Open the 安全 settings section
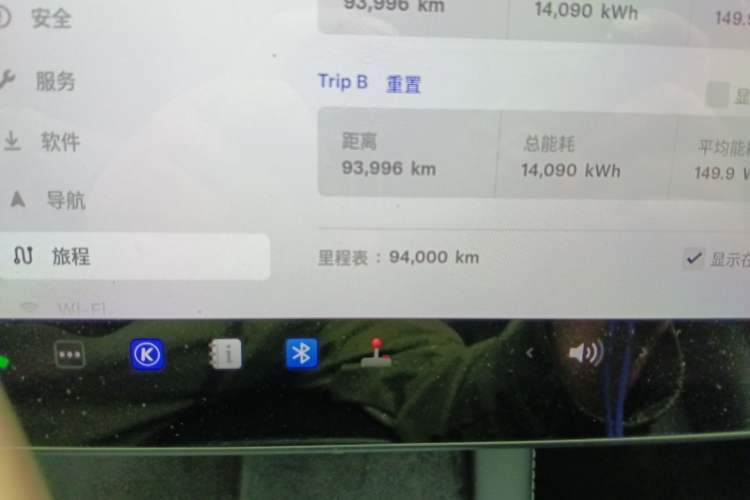 click(x=50, y=18)
